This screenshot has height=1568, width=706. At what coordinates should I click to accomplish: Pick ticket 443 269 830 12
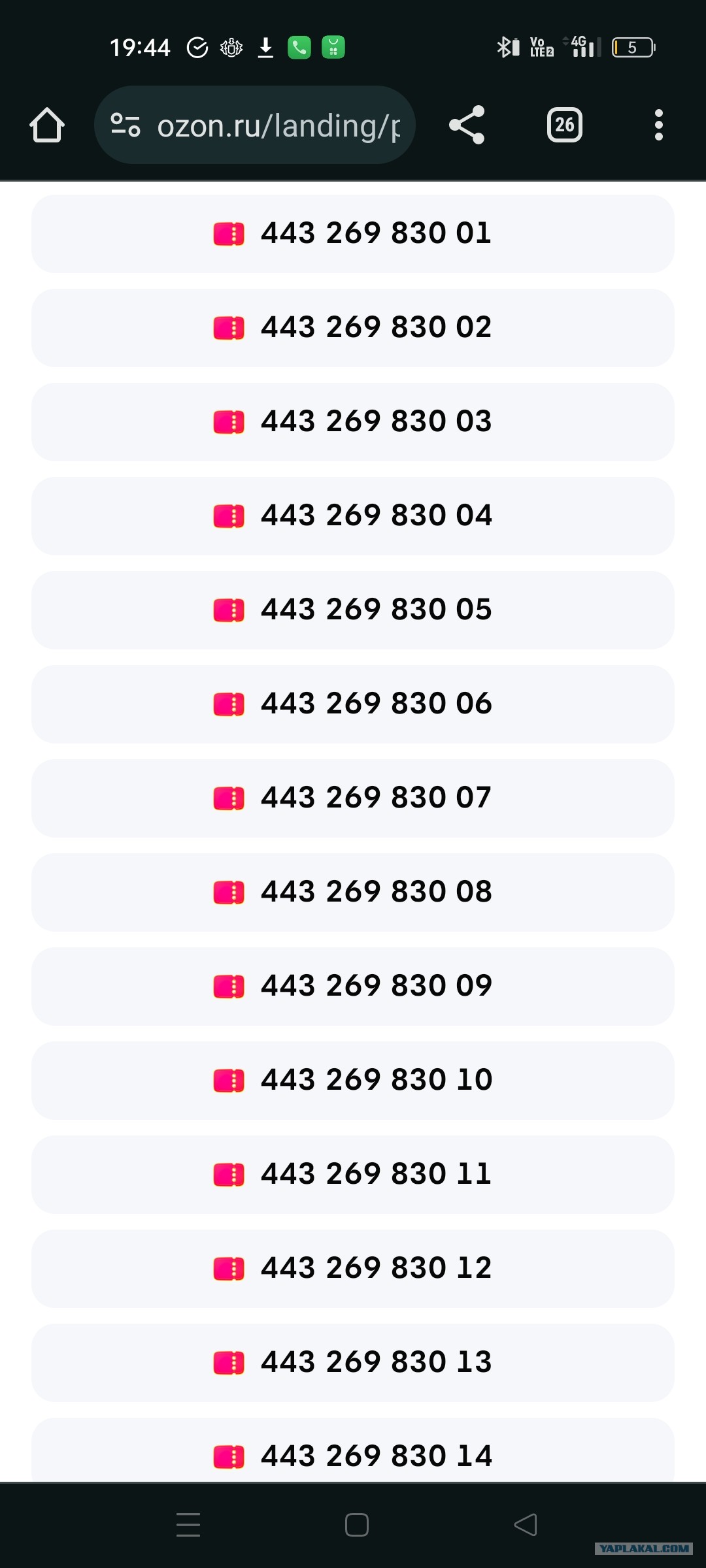[353, 1269]
